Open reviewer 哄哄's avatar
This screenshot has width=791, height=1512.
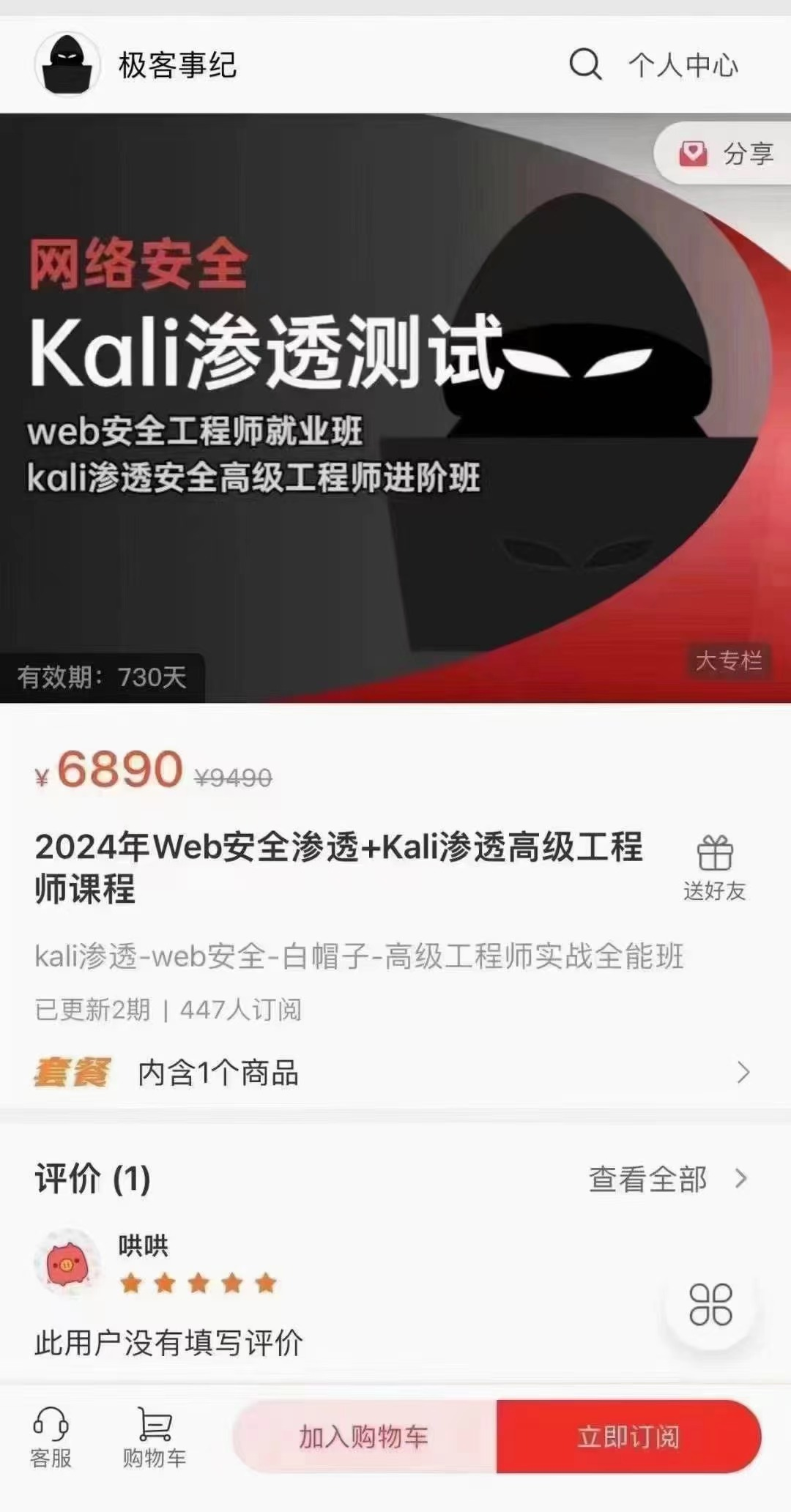tap(67, 1263)
